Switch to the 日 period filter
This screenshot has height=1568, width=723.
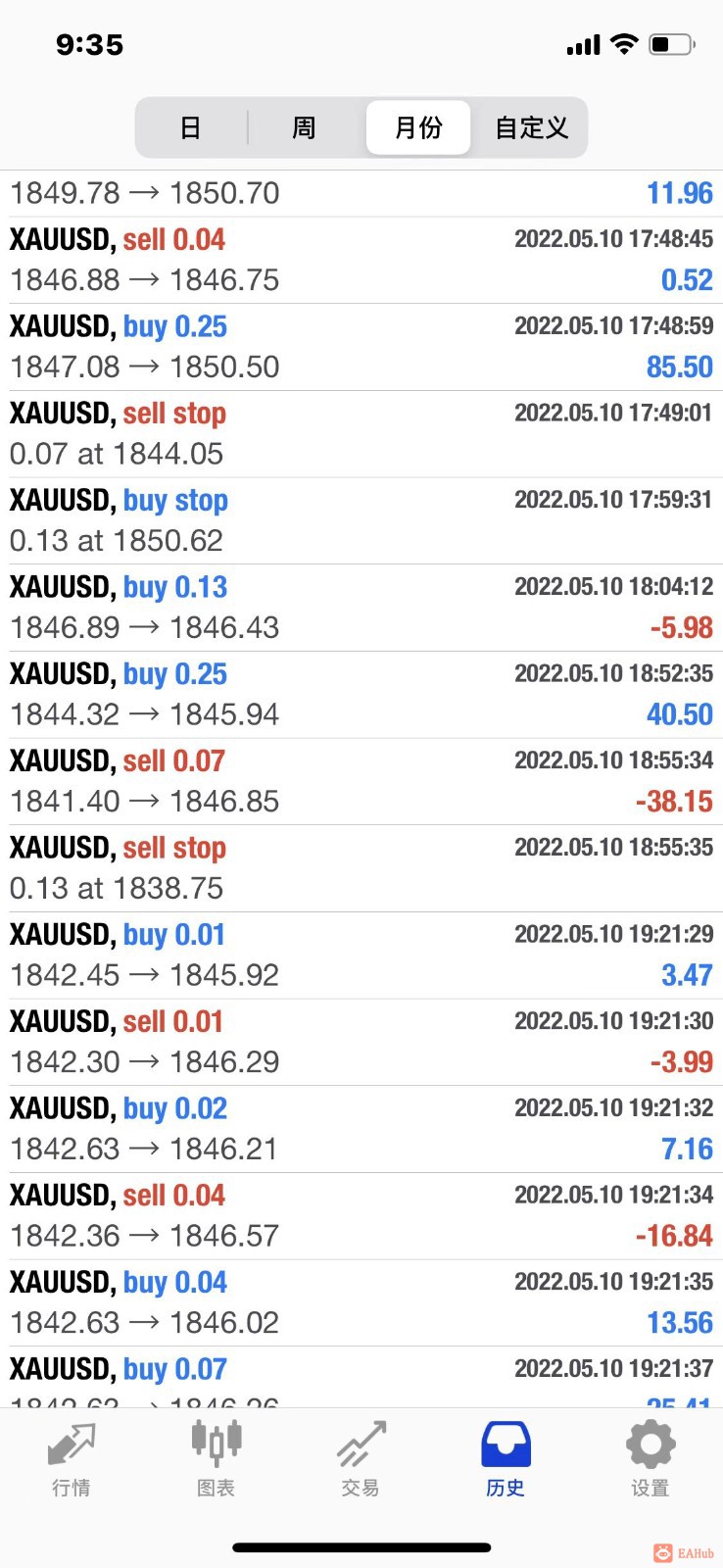[191, 127]
